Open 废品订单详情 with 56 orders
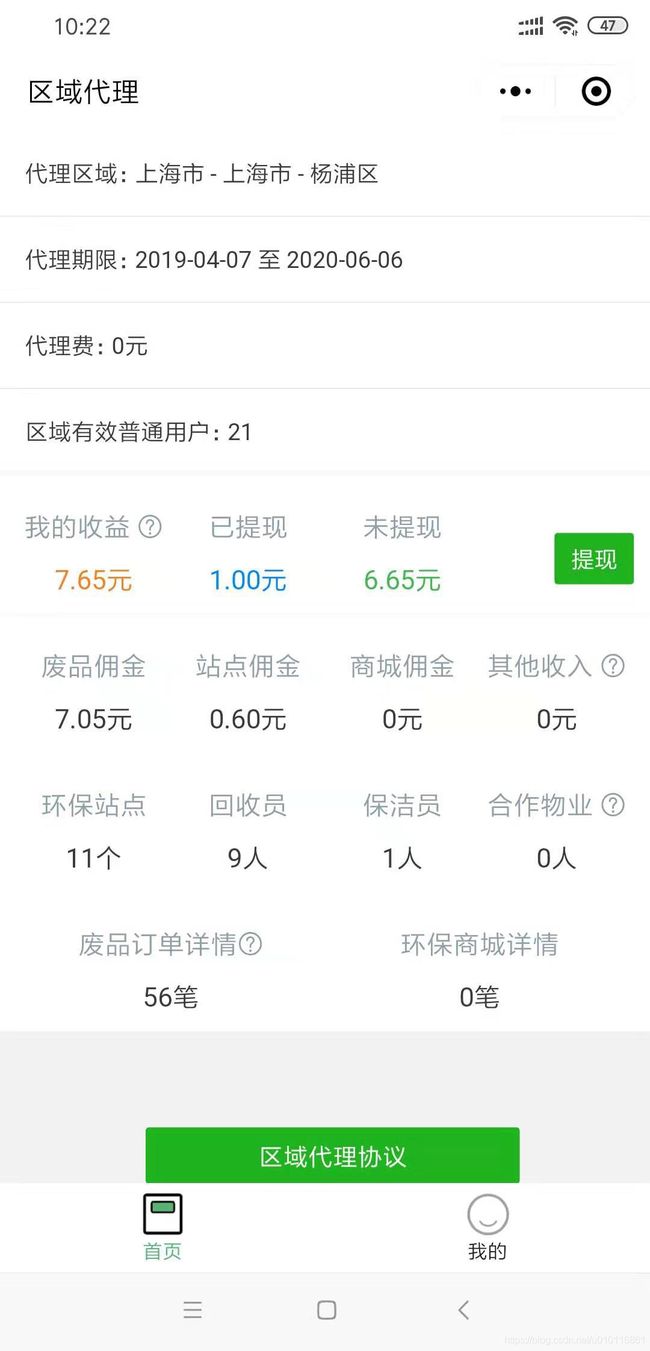The height and width of the screenshot is (1351, 650). pos(170,969)
